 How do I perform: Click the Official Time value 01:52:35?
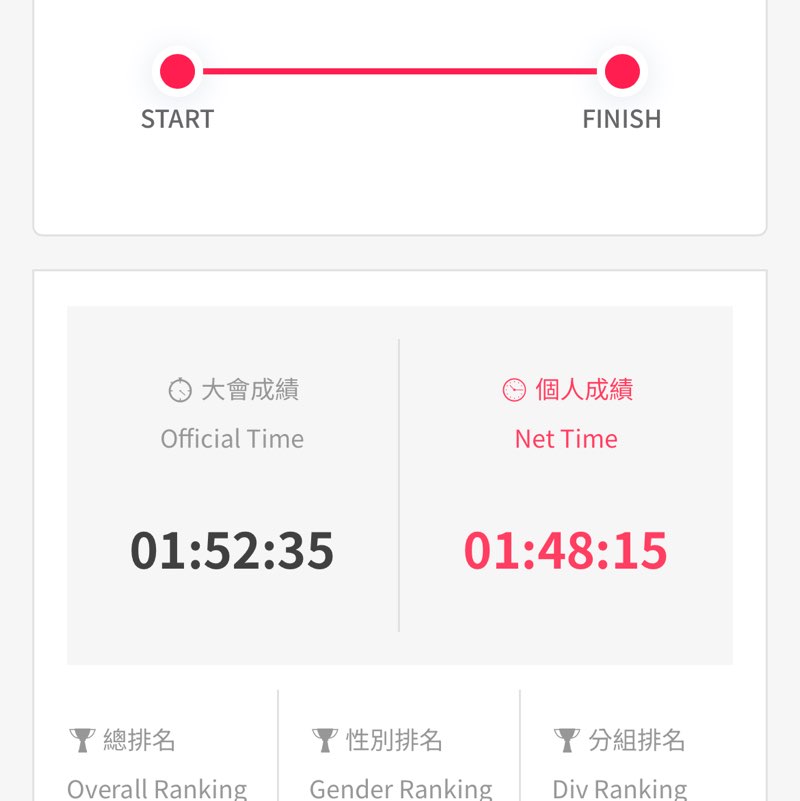coord(233,548)
